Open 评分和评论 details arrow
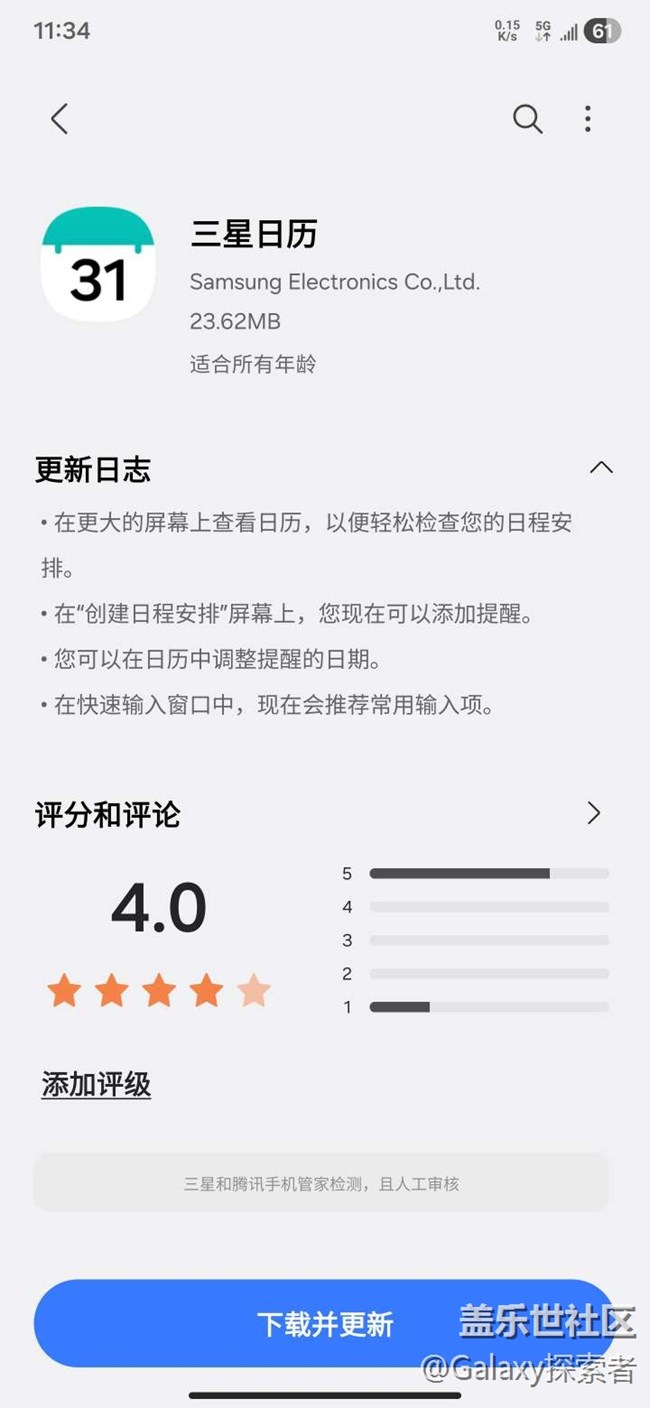 coord(593,813)
